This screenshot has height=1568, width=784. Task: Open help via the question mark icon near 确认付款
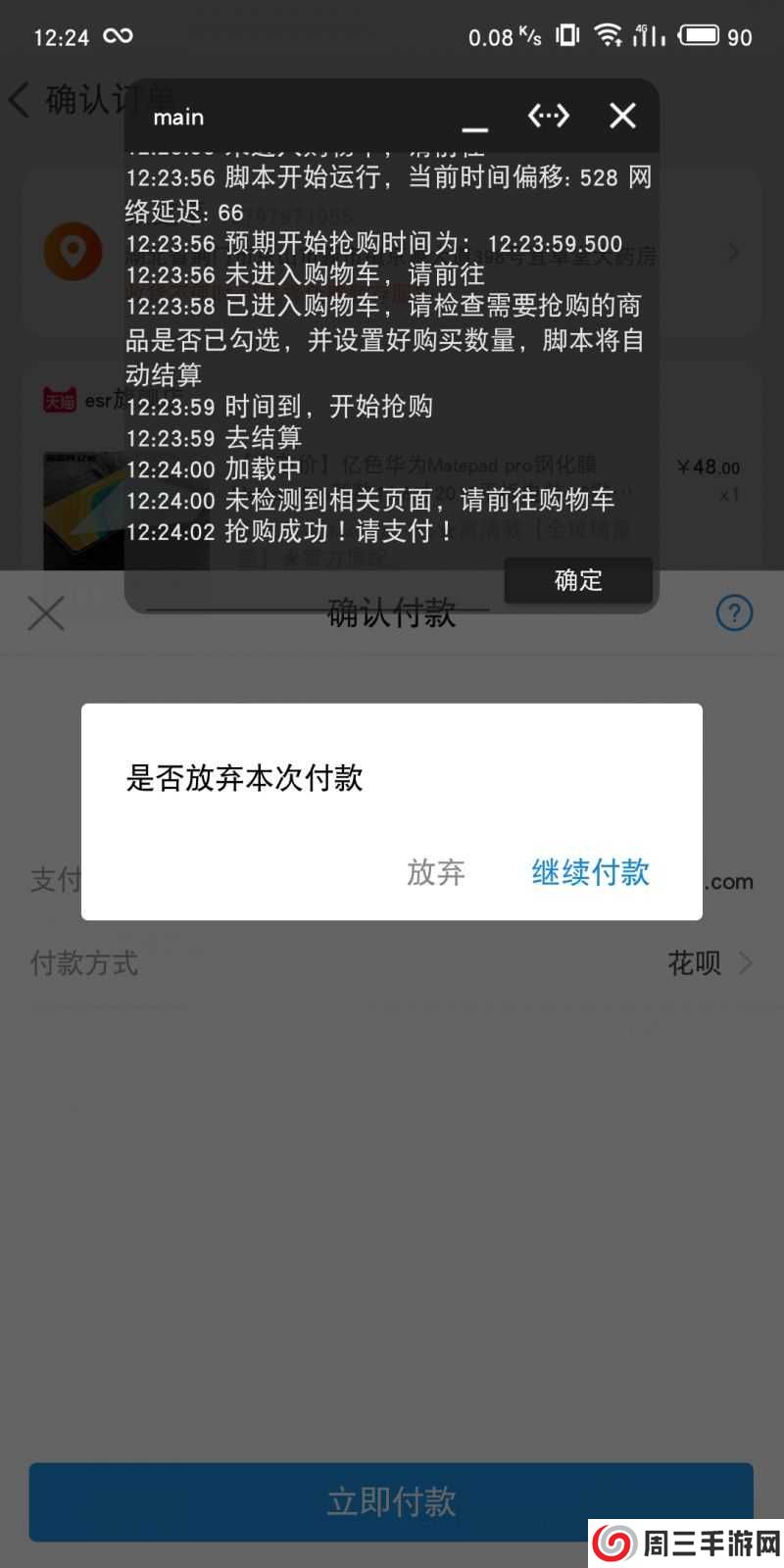[x=734, y=612]
